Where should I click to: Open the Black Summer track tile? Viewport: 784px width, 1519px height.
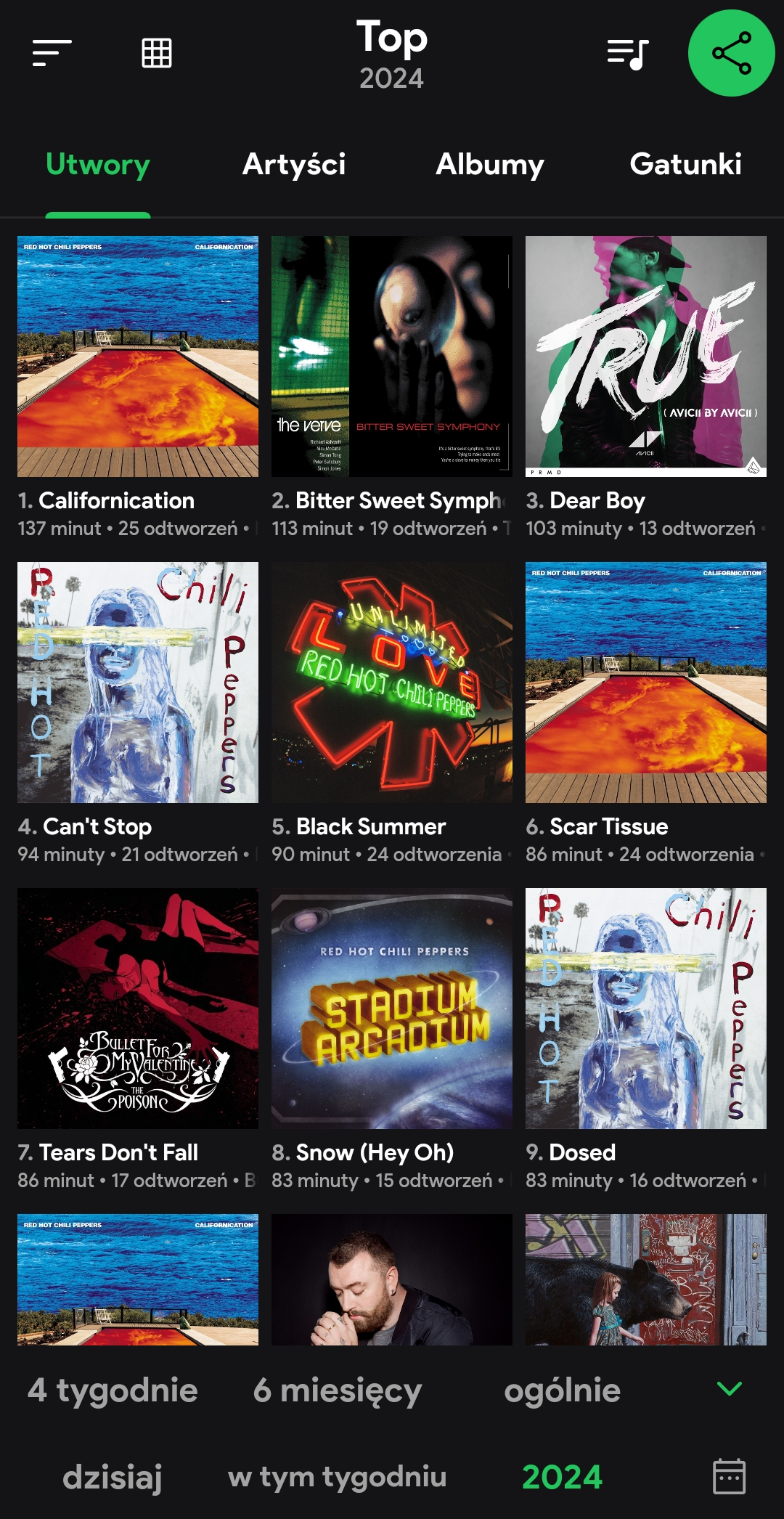(392, 683)
